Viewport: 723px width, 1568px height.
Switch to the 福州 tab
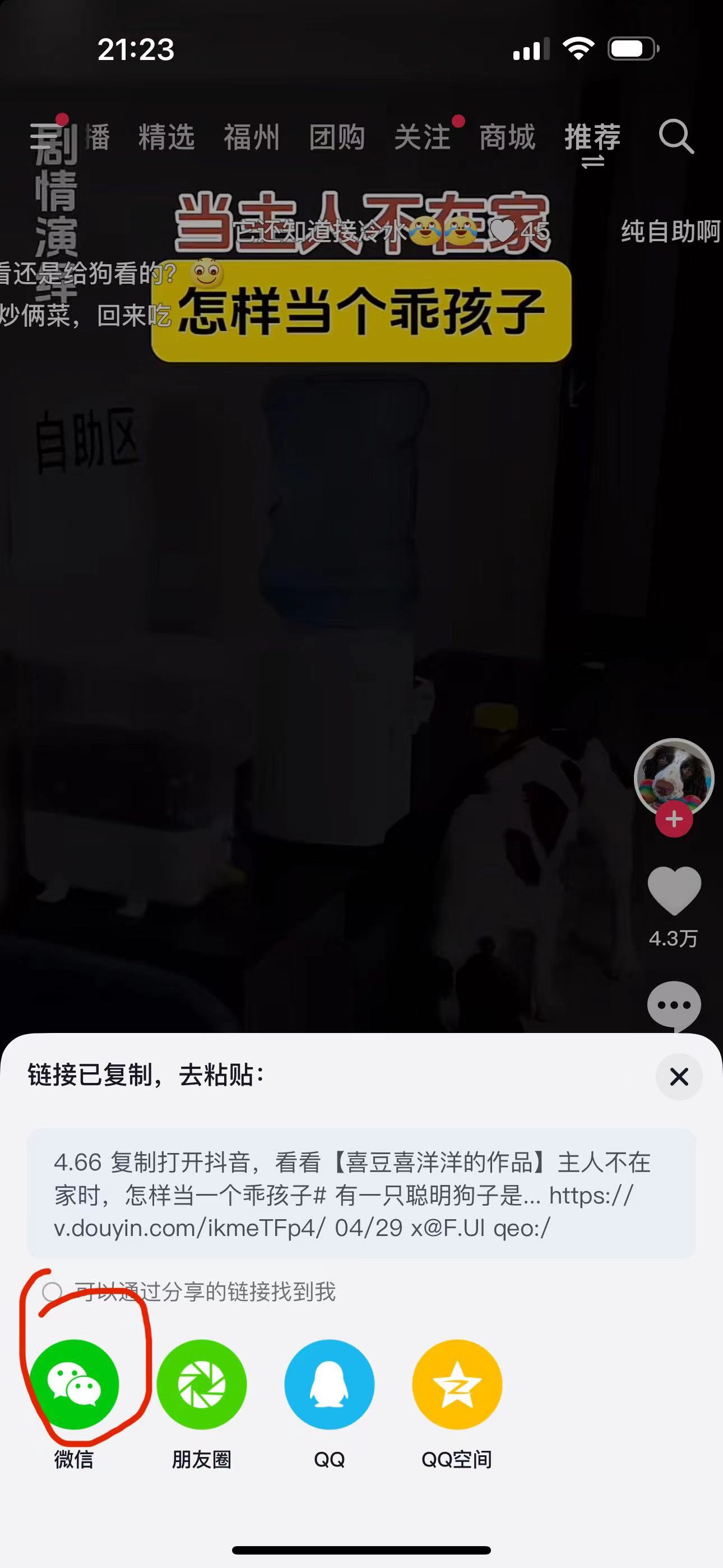[x=251, y=136]
